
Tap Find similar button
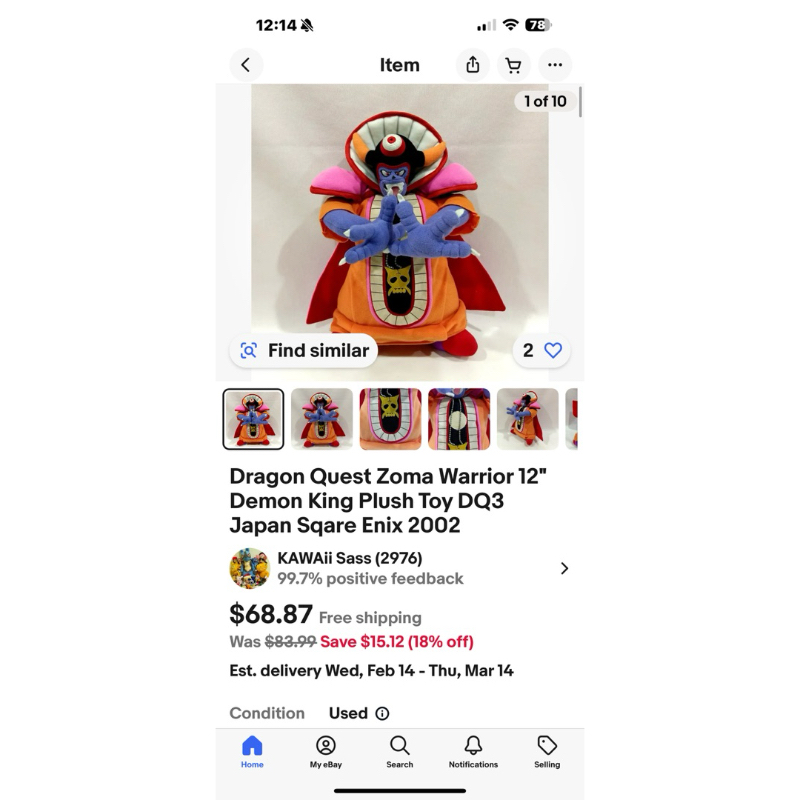(304, 351)
